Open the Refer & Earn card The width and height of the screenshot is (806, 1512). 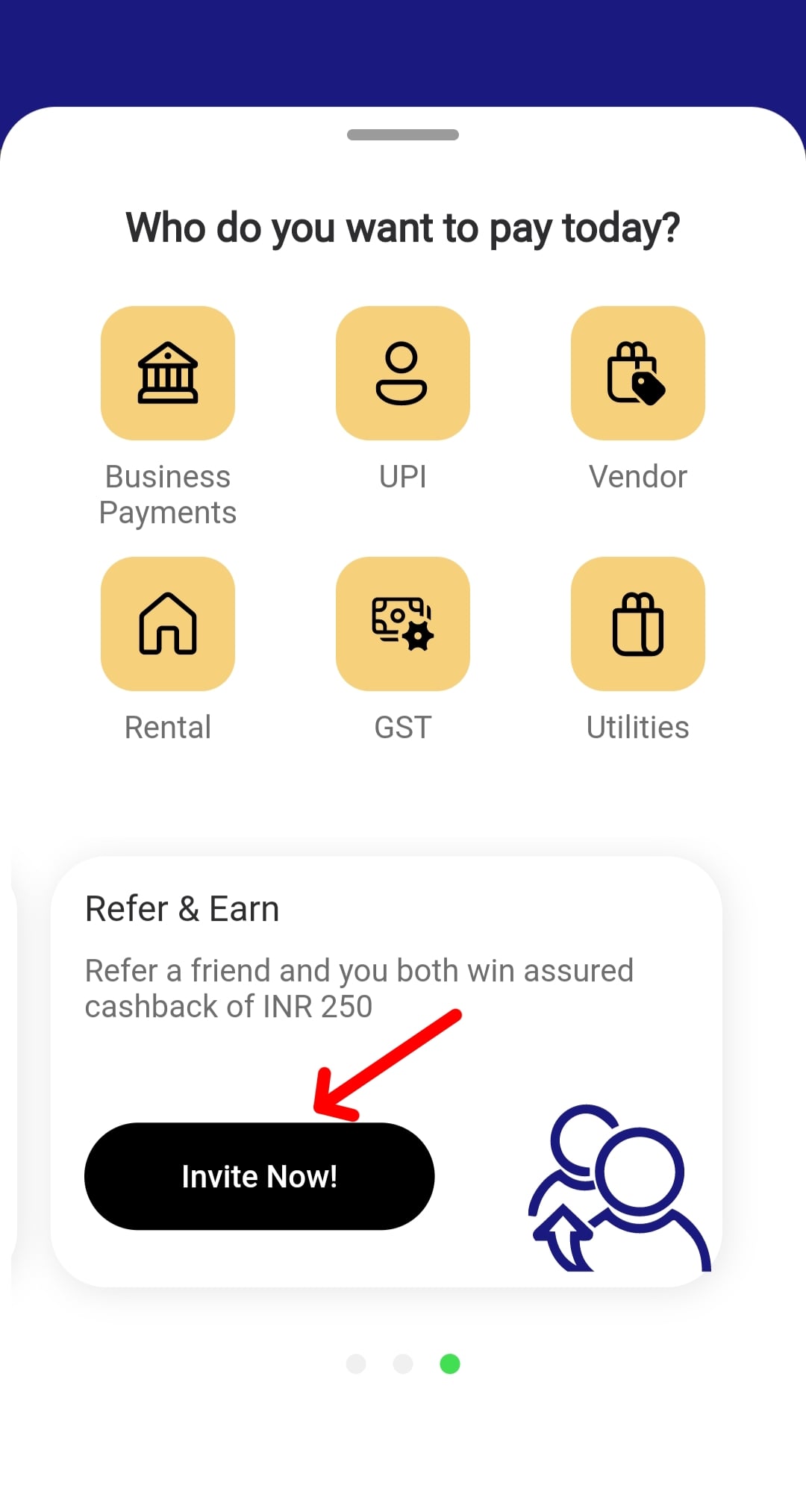pos(387,1072)
